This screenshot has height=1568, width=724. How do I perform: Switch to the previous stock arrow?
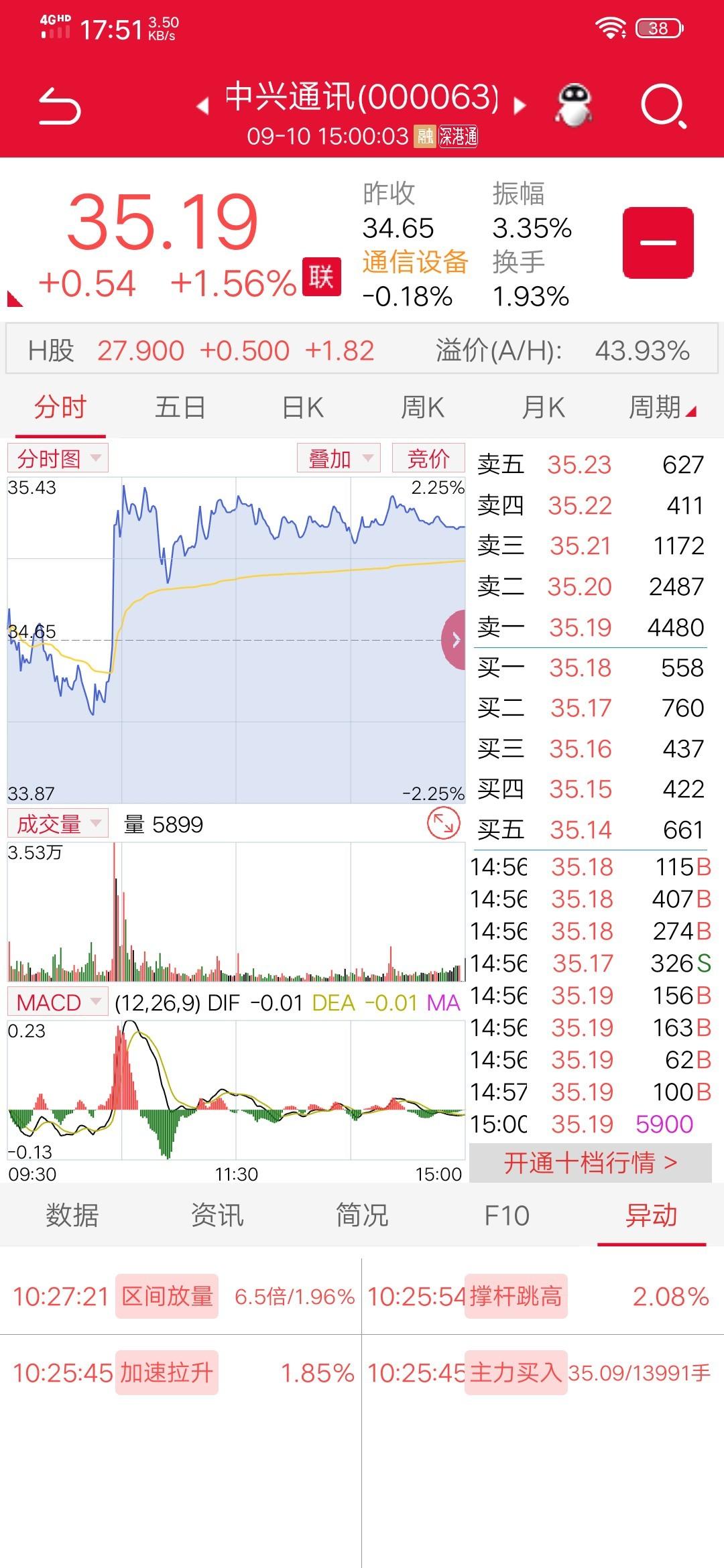[202, 106]
